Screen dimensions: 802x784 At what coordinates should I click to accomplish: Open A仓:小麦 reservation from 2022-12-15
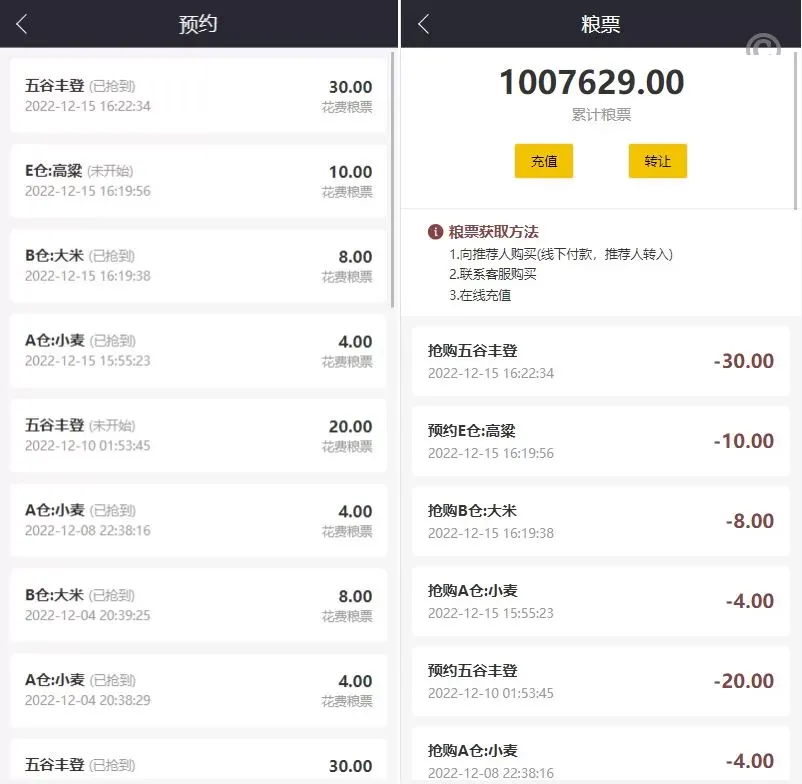[x=198, y=351]
